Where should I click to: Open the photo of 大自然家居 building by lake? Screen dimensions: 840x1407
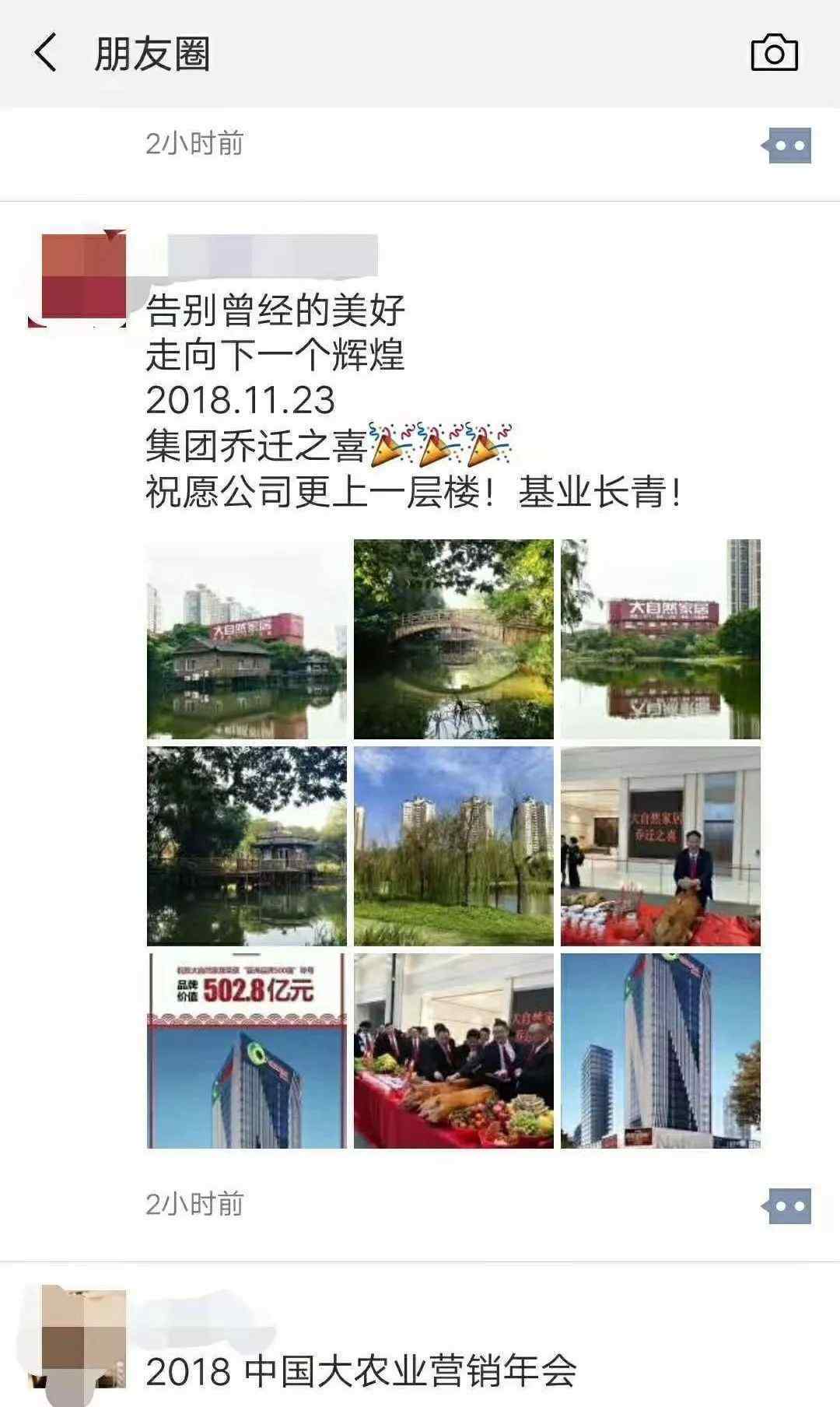pyautogui.click(x=660, y=639)
